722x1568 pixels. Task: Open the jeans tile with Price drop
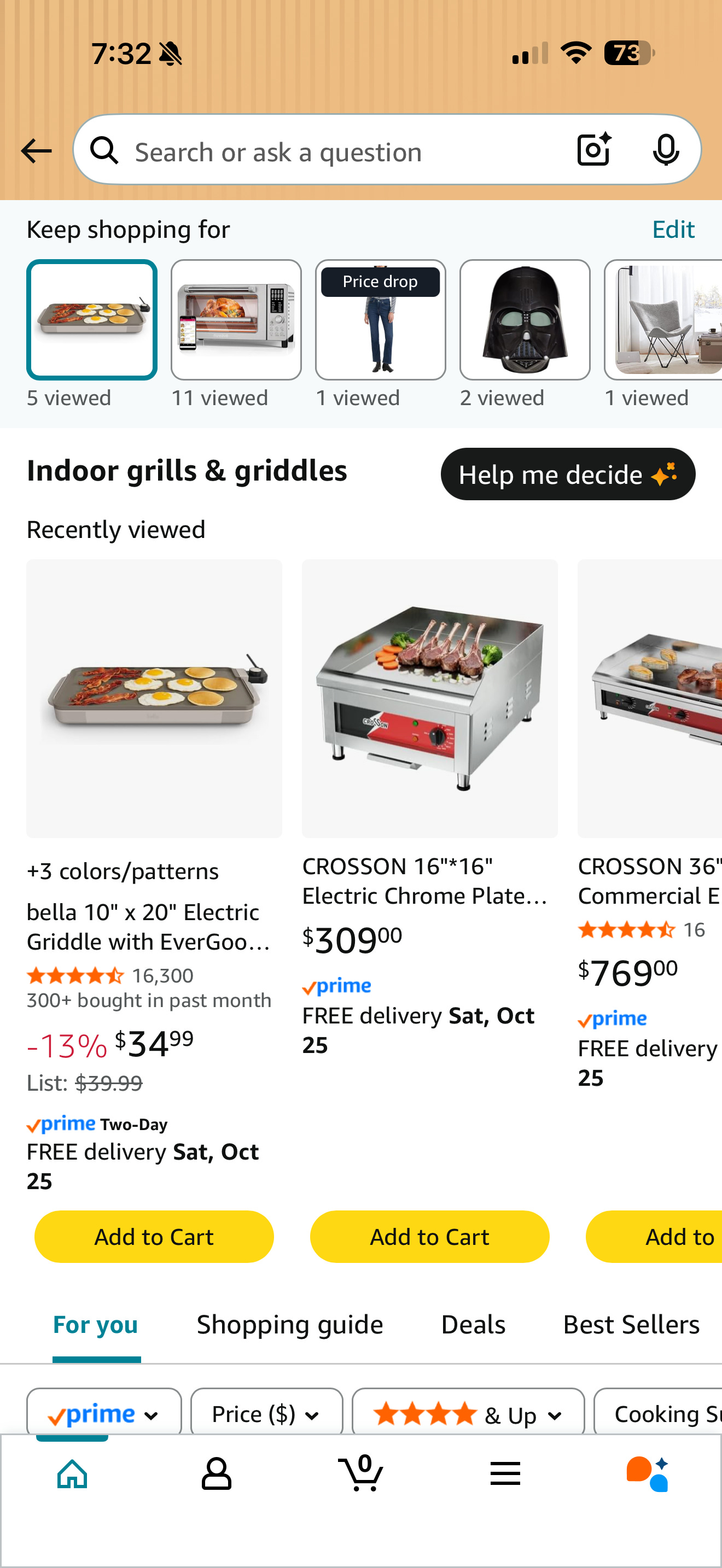(x=381, y=320)
